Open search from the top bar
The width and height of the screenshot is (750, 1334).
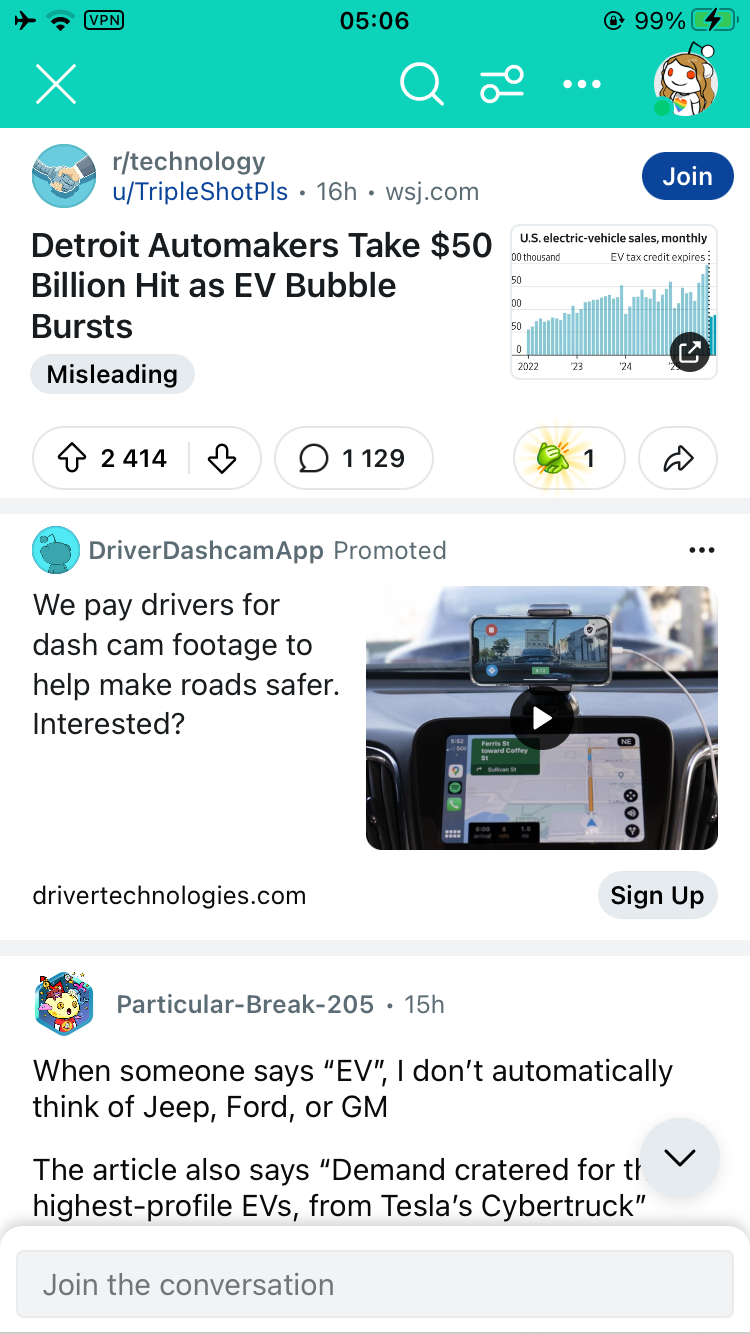pyautogui.click(x=421, y=84)
